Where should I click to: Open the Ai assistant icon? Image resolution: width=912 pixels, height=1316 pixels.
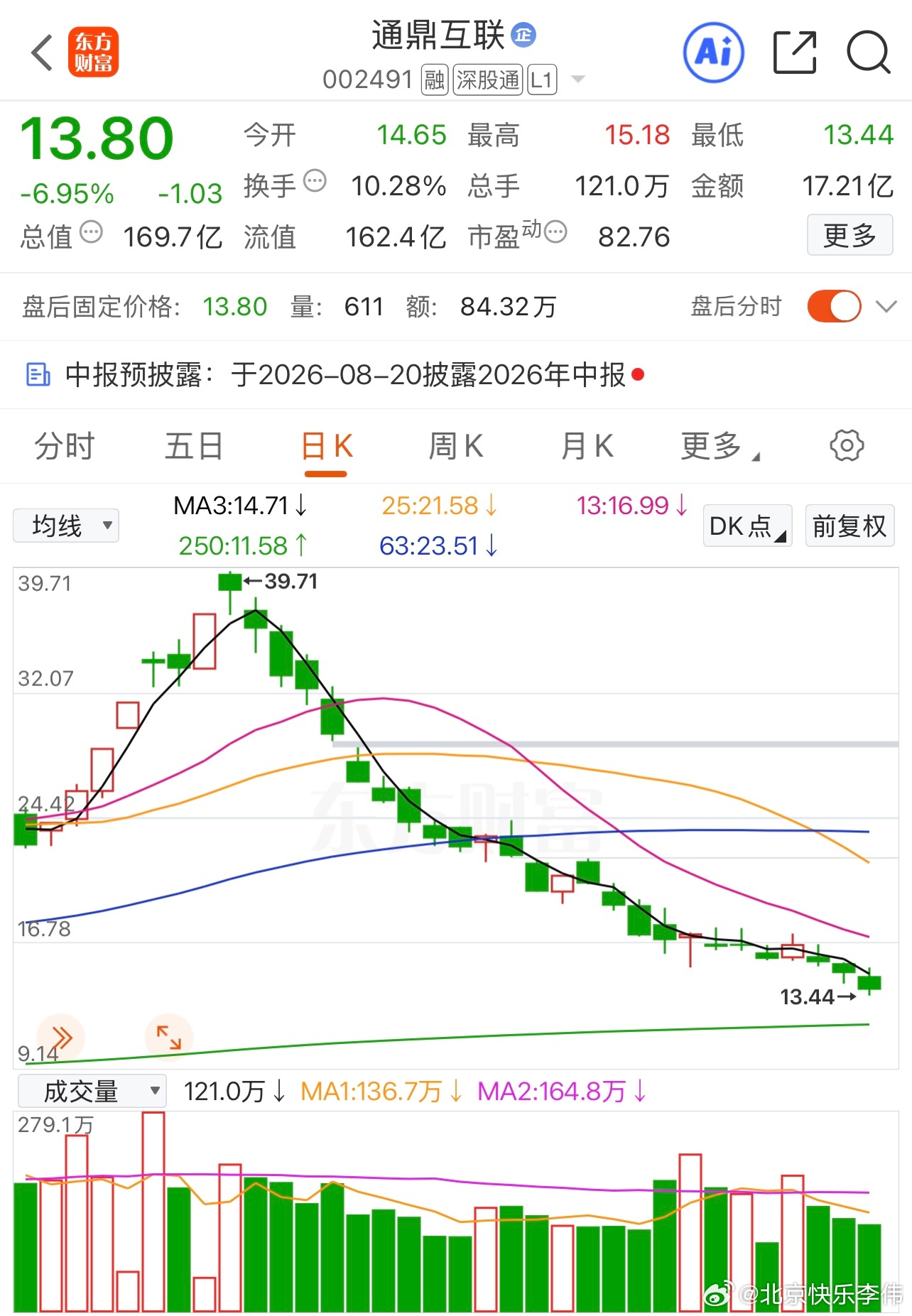[713, 53]
